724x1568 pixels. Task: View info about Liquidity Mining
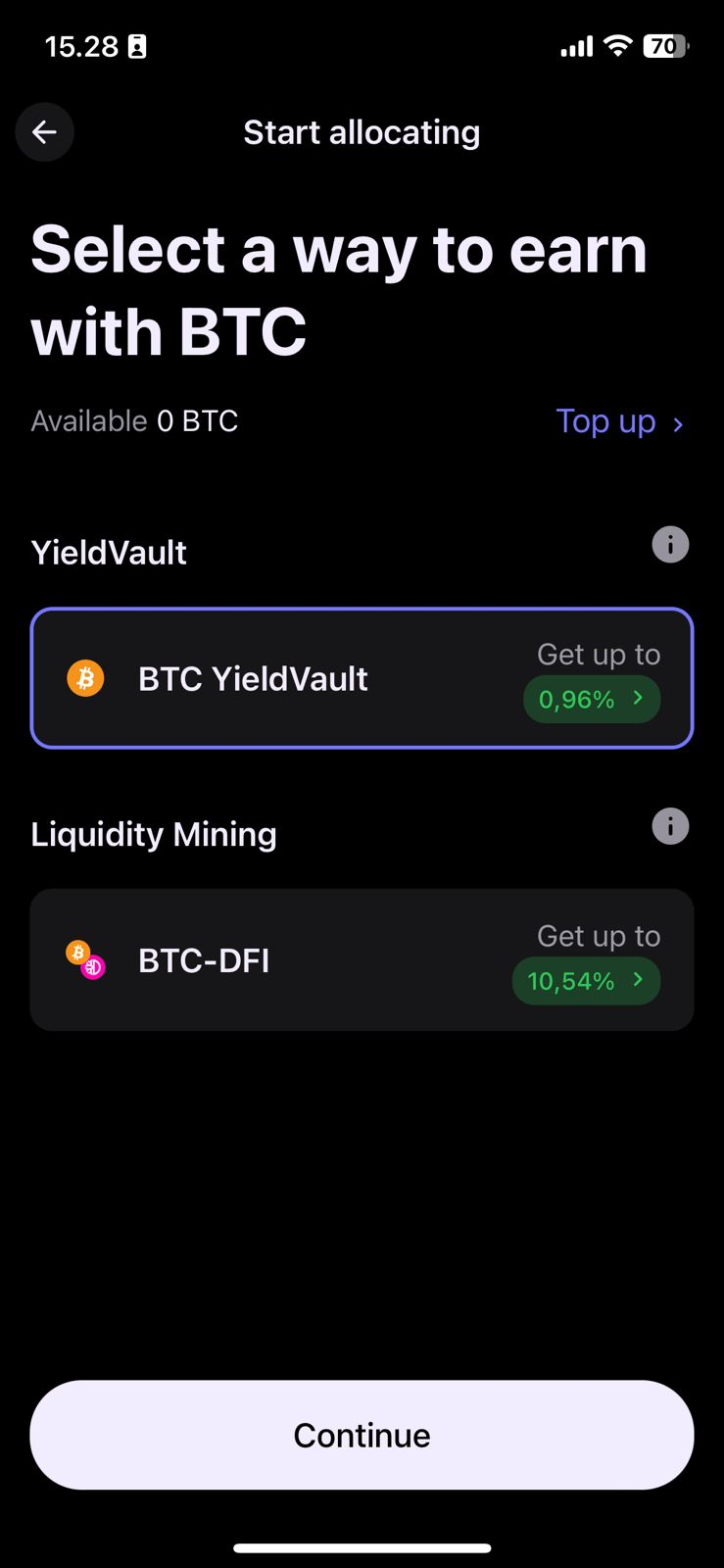(x=670, y=827)
